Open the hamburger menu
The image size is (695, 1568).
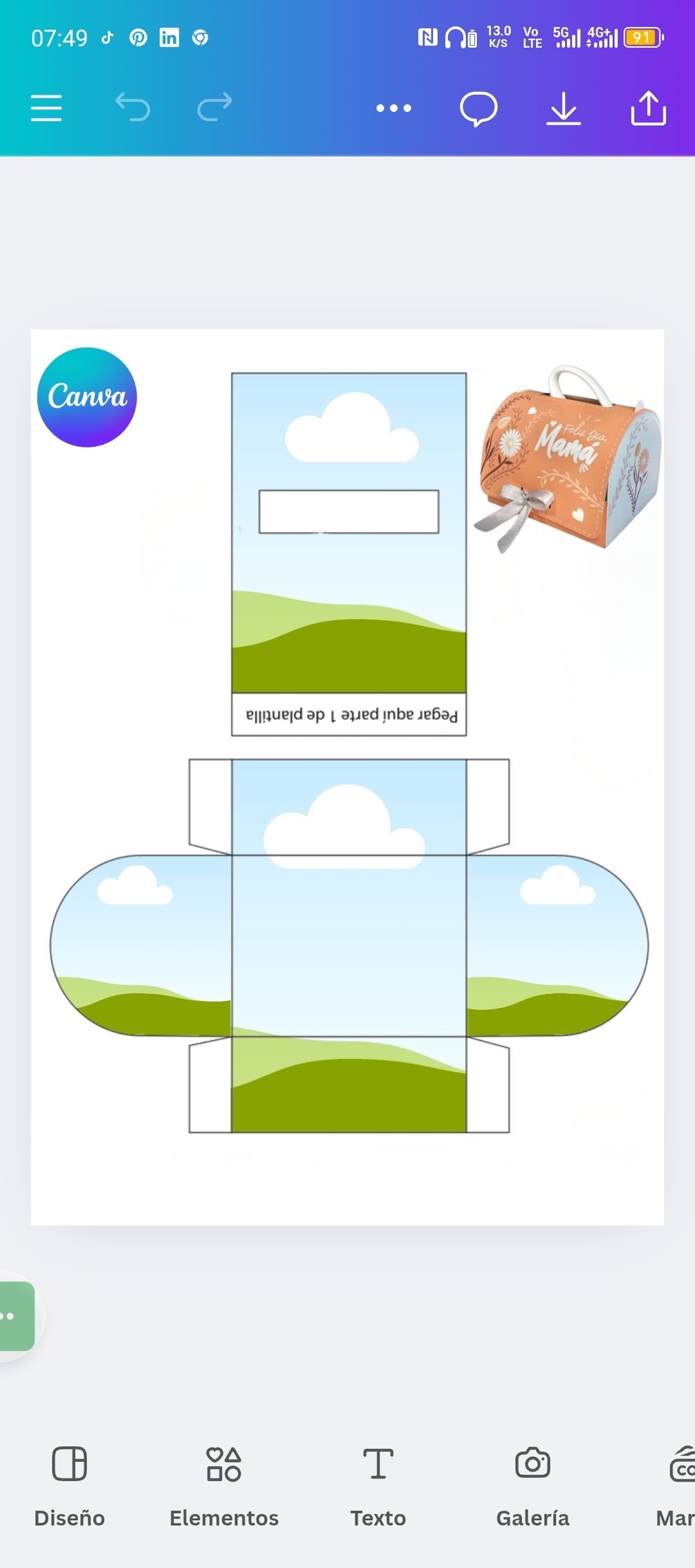[46, 109]
